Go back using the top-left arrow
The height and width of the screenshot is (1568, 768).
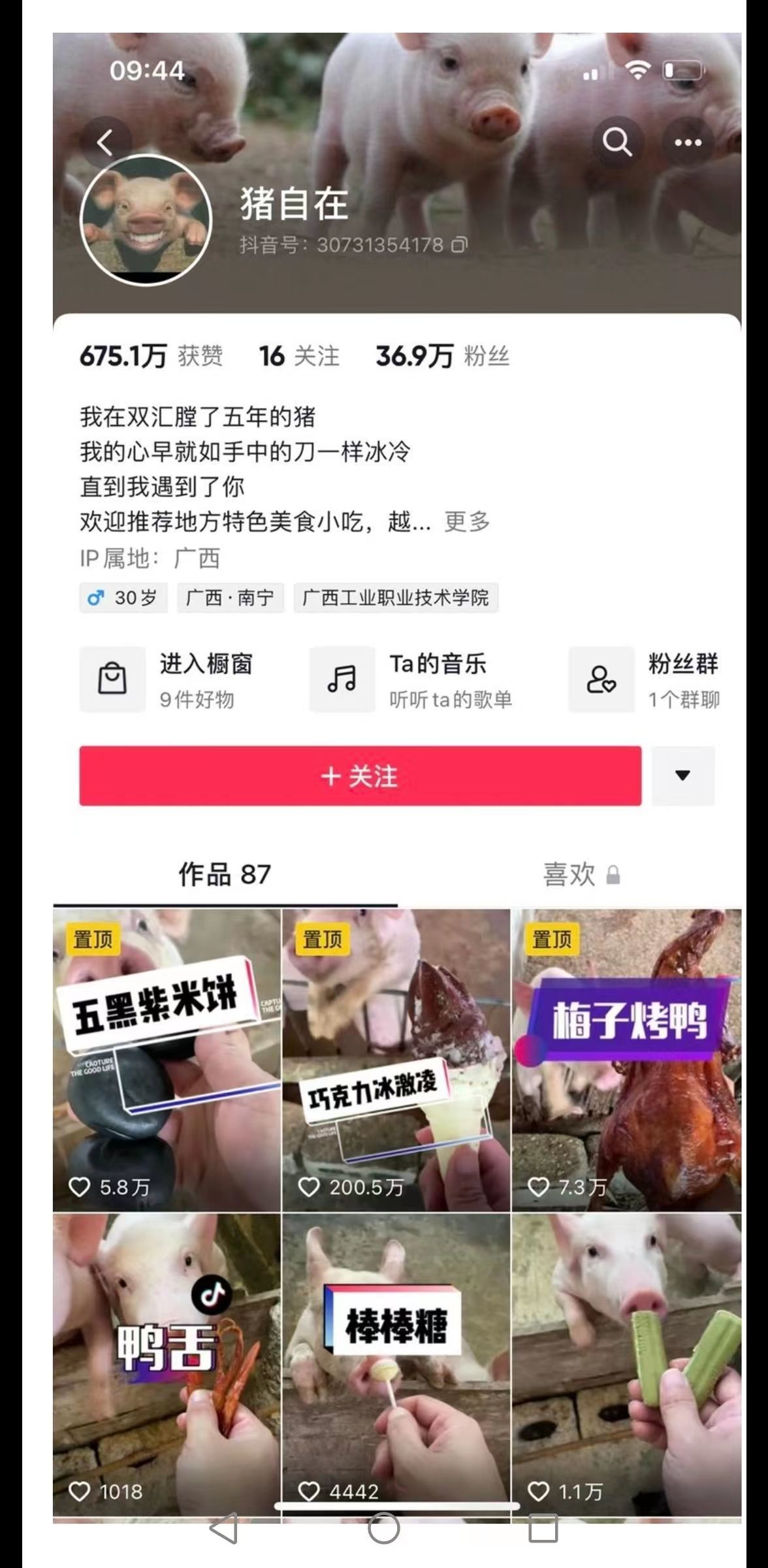(105, 142)
